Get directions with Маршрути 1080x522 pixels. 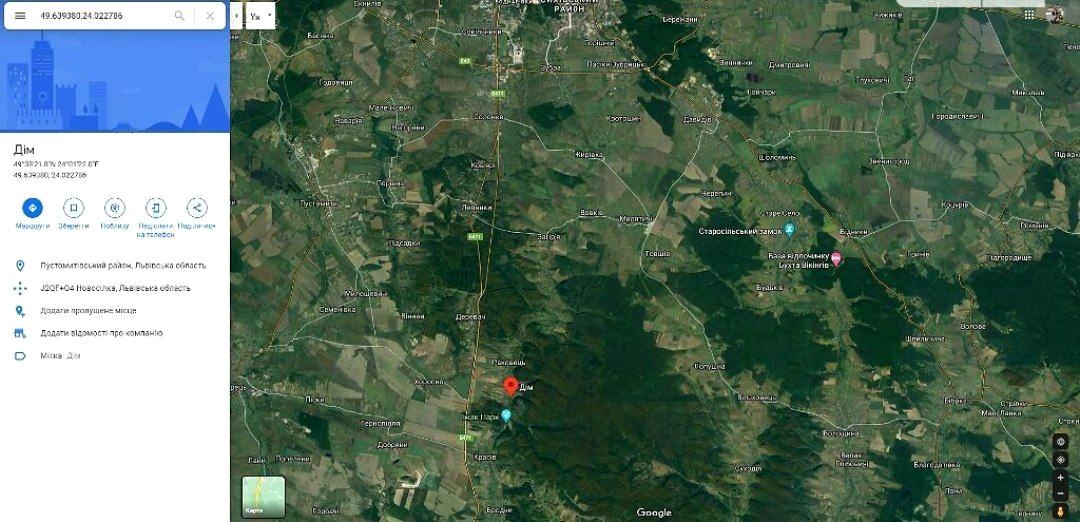pos(32,208)
